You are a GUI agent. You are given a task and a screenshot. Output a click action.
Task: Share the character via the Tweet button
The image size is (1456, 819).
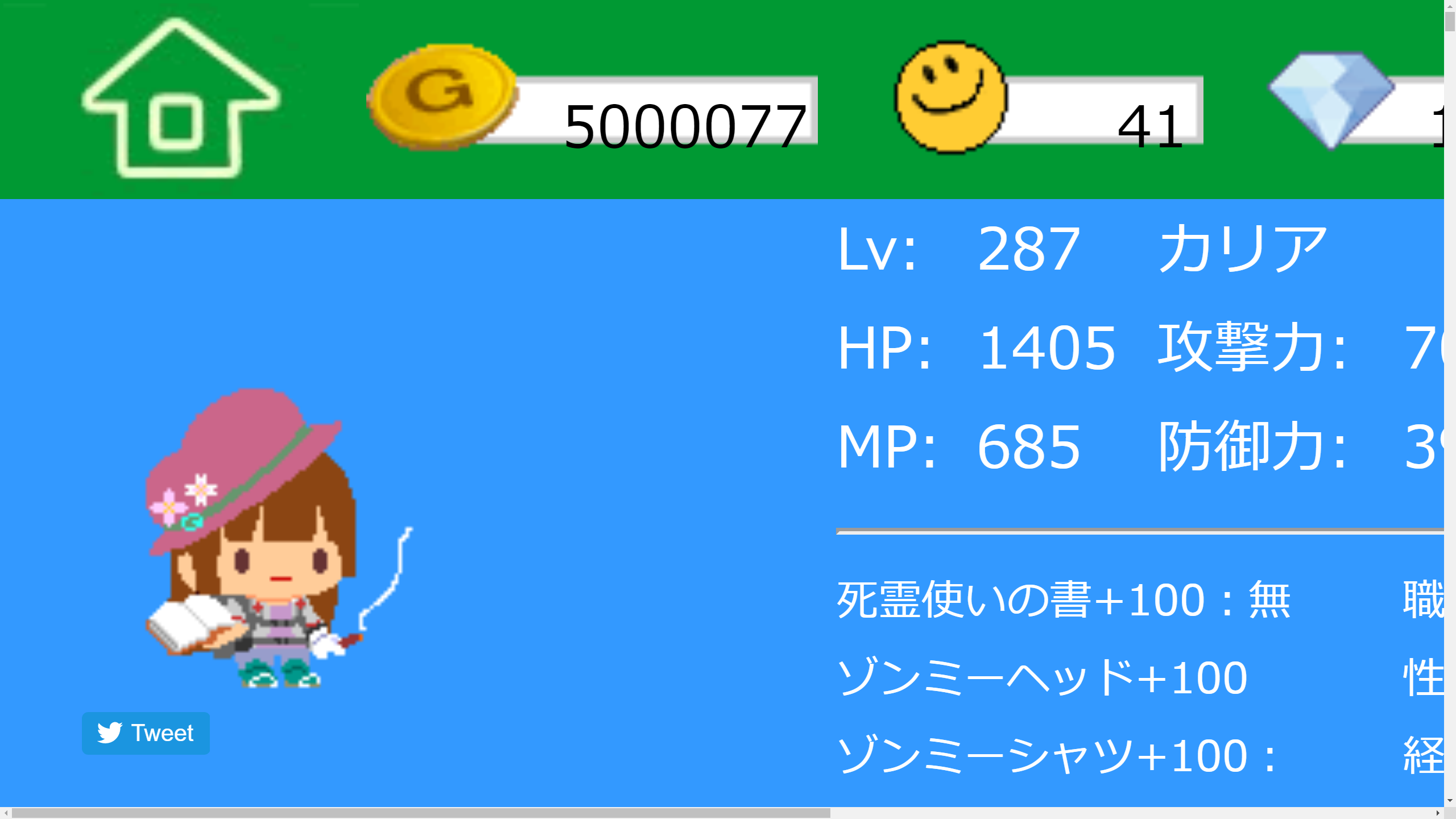coord(146,733)
